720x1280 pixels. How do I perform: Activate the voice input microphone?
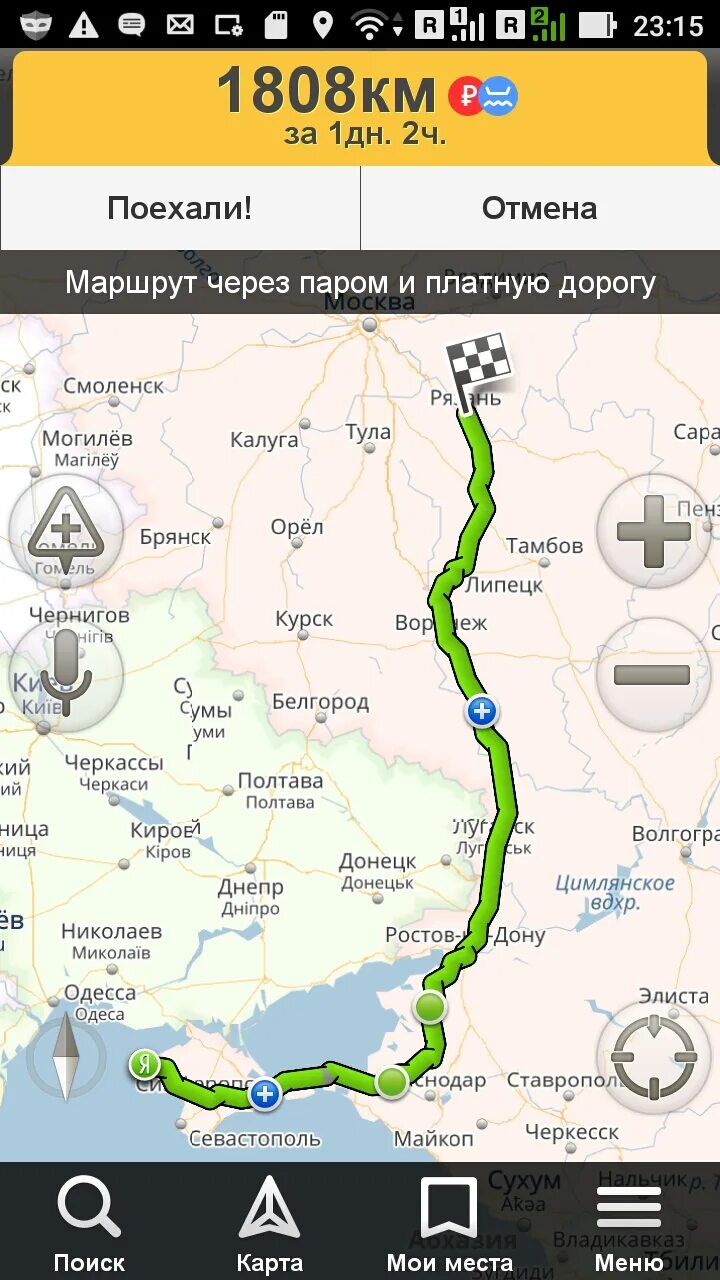pyautogui.click(x=66, y=673)
